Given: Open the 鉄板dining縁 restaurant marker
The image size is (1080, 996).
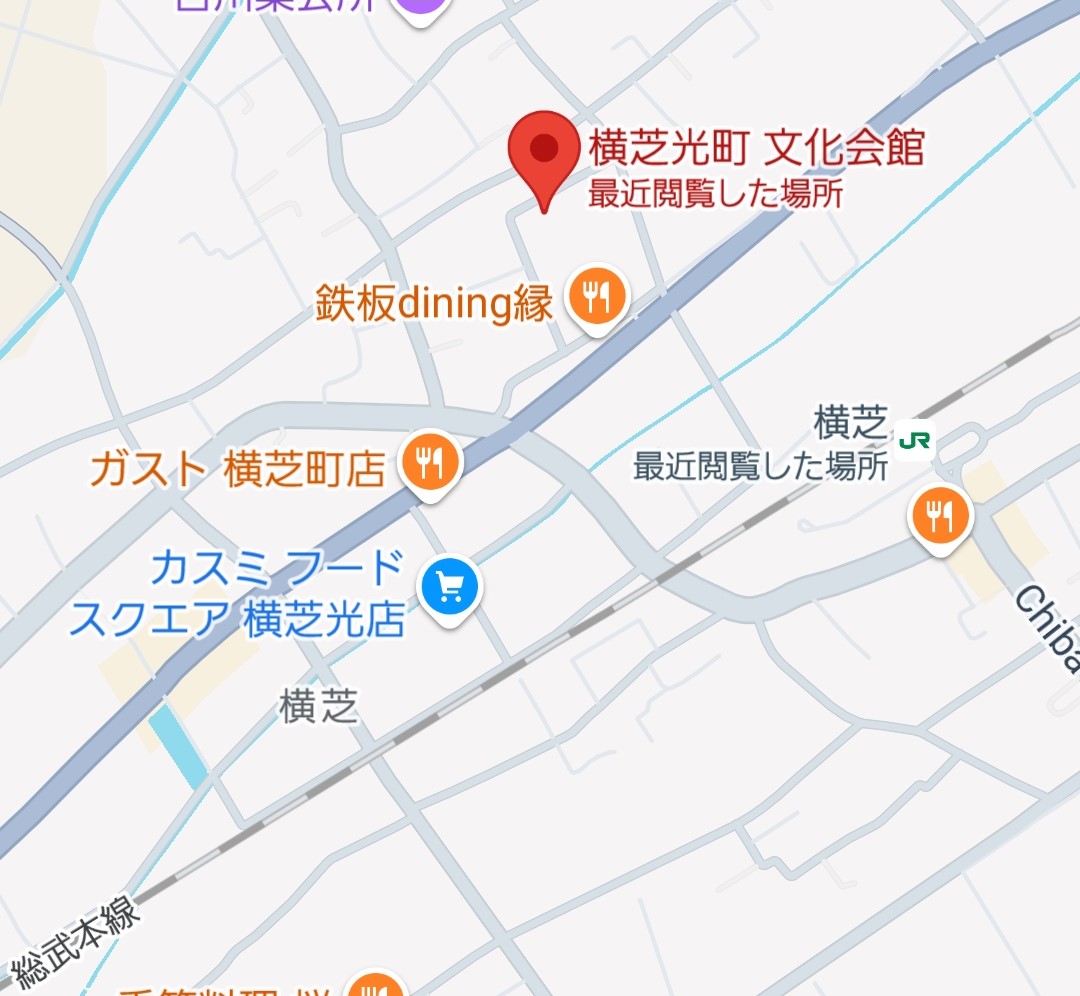Looking at the screenshot, I should click(597, 297).
